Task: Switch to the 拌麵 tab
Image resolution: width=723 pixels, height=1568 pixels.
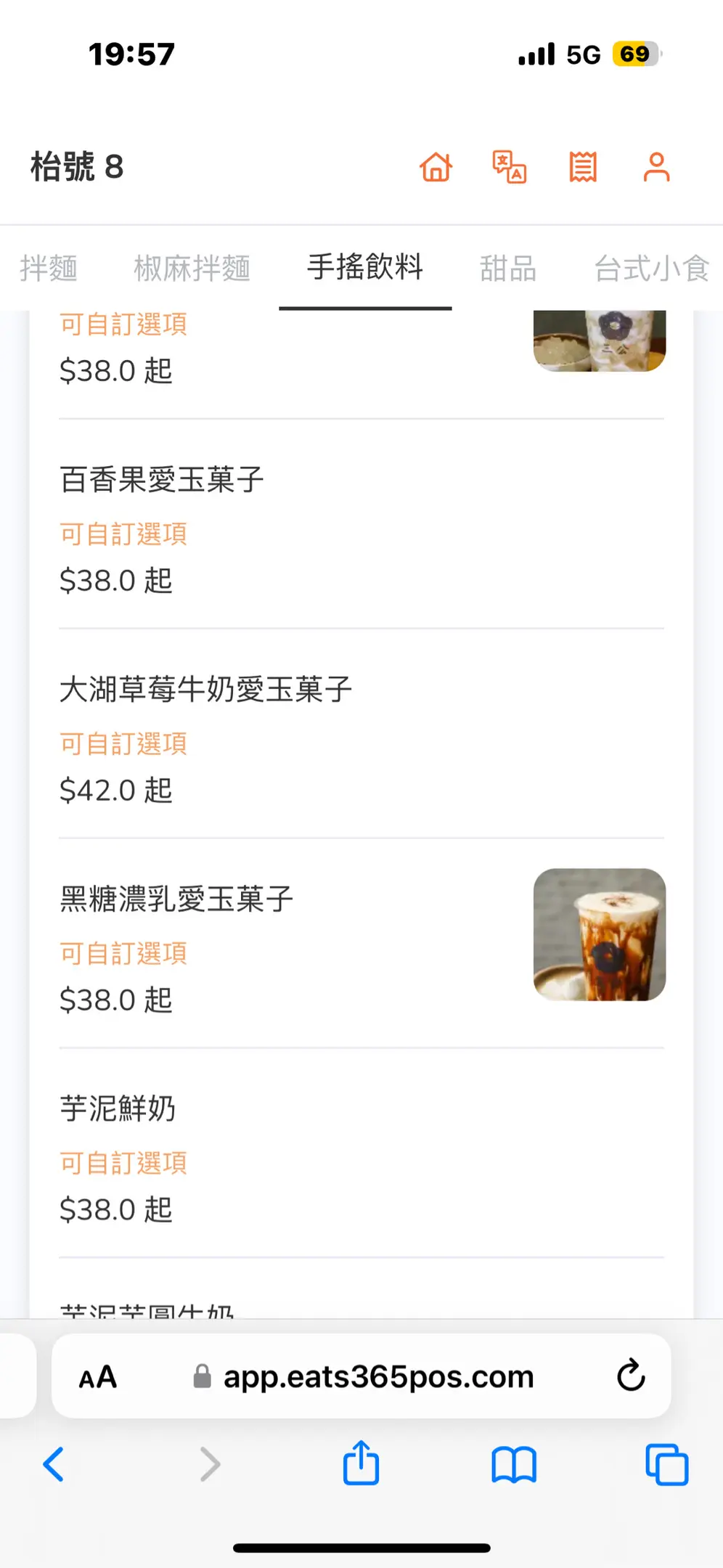Action: [48, 268]
